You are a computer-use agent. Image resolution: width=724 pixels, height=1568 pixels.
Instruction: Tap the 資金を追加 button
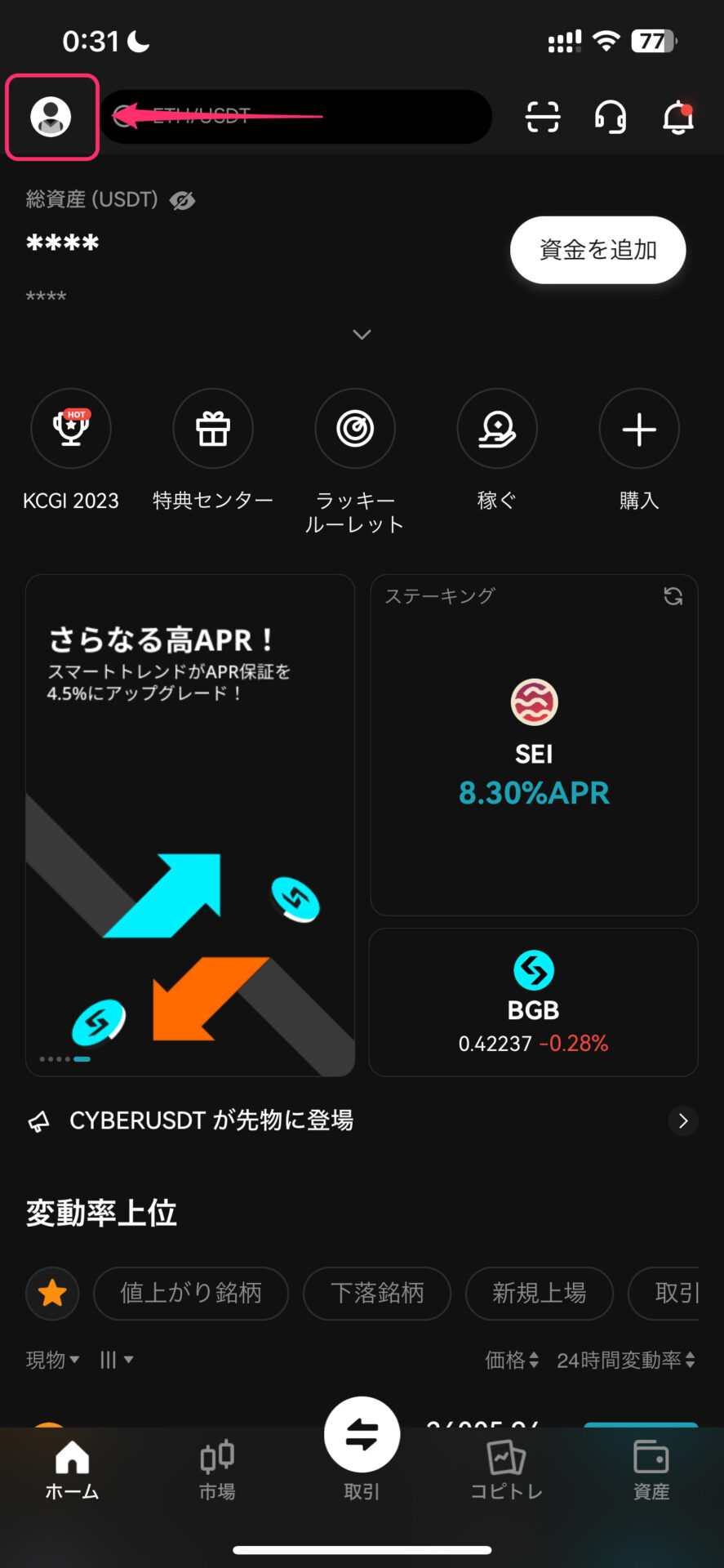pyautogui.click(x=597, y=250)
